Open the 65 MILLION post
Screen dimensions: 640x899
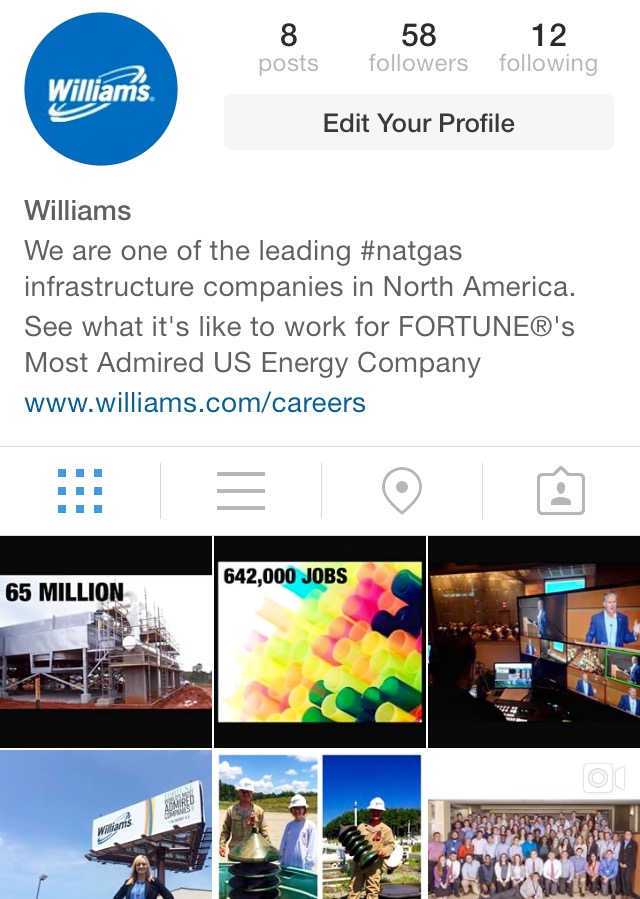point(105,641)
